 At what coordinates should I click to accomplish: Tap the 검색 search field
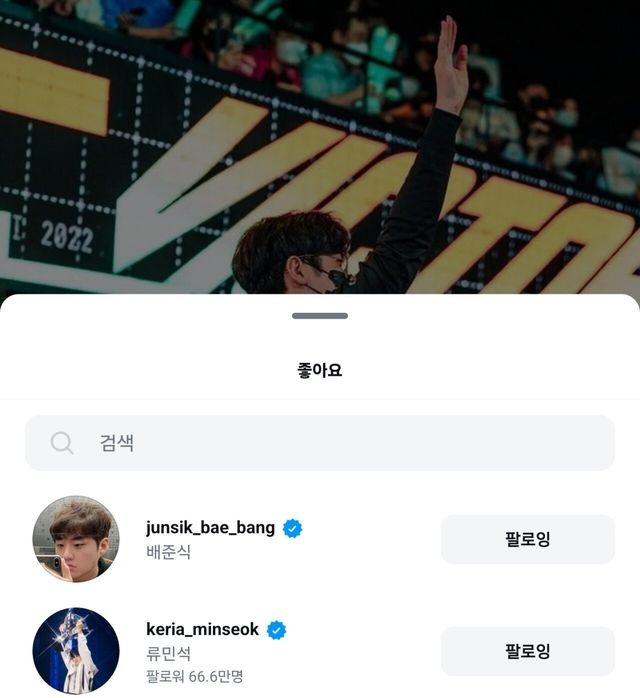click(x=320, y=443)
